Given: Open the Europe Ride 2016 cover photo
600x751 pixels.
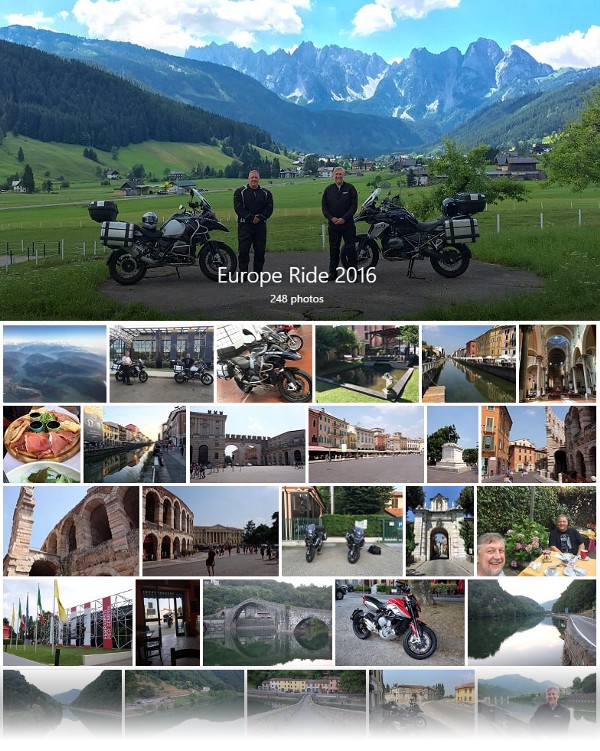Looking at the screenshot, I should coord(300,160).
